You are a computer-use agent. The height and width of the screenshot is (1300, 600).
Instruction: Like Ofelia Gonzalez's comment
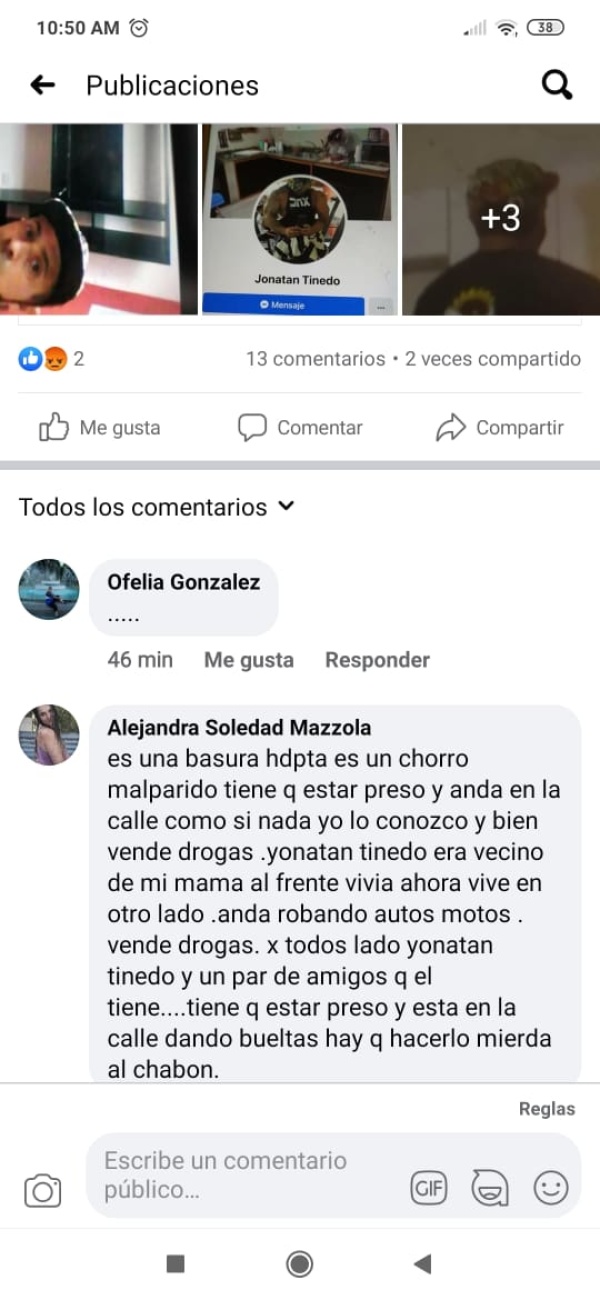(249, 660)
